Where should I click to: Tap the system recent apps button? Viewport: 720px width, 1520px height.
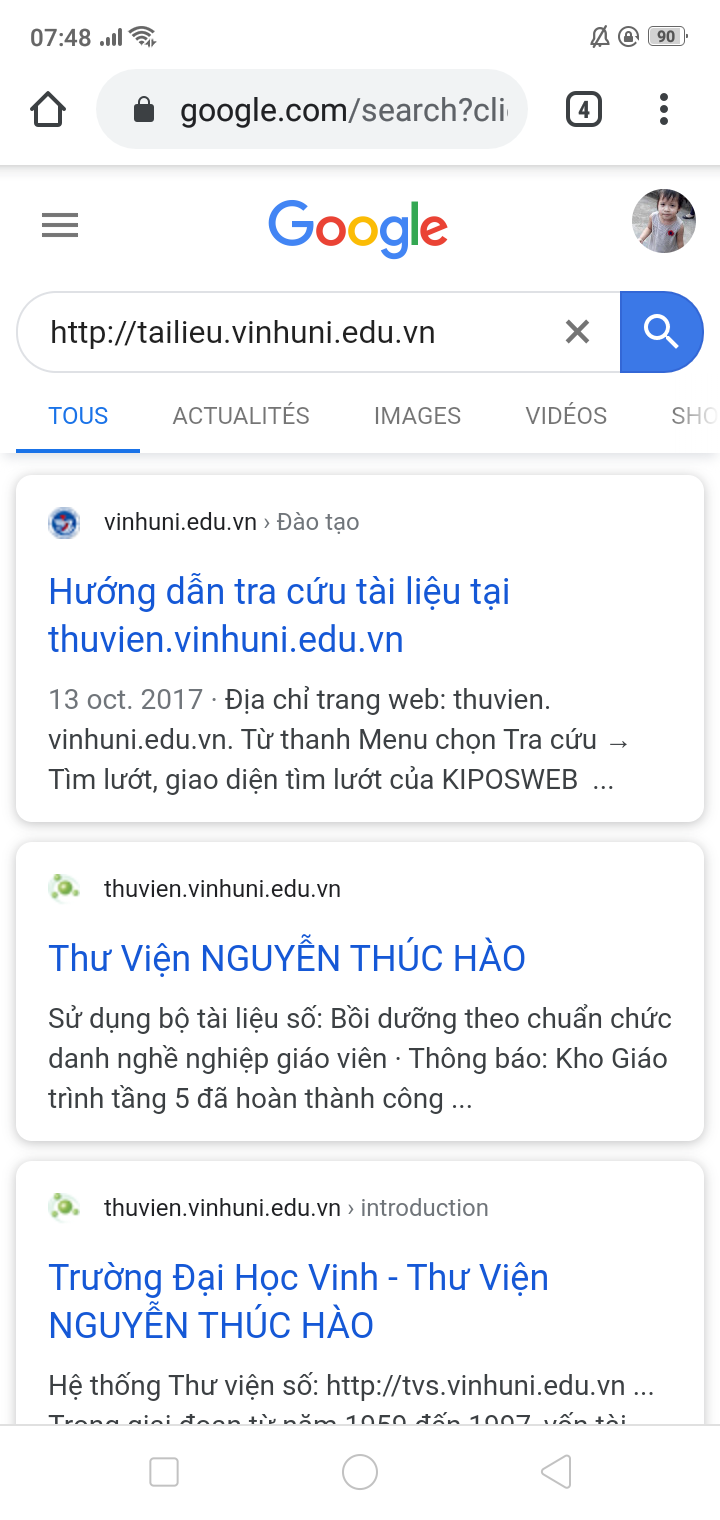click(163, 1472)
